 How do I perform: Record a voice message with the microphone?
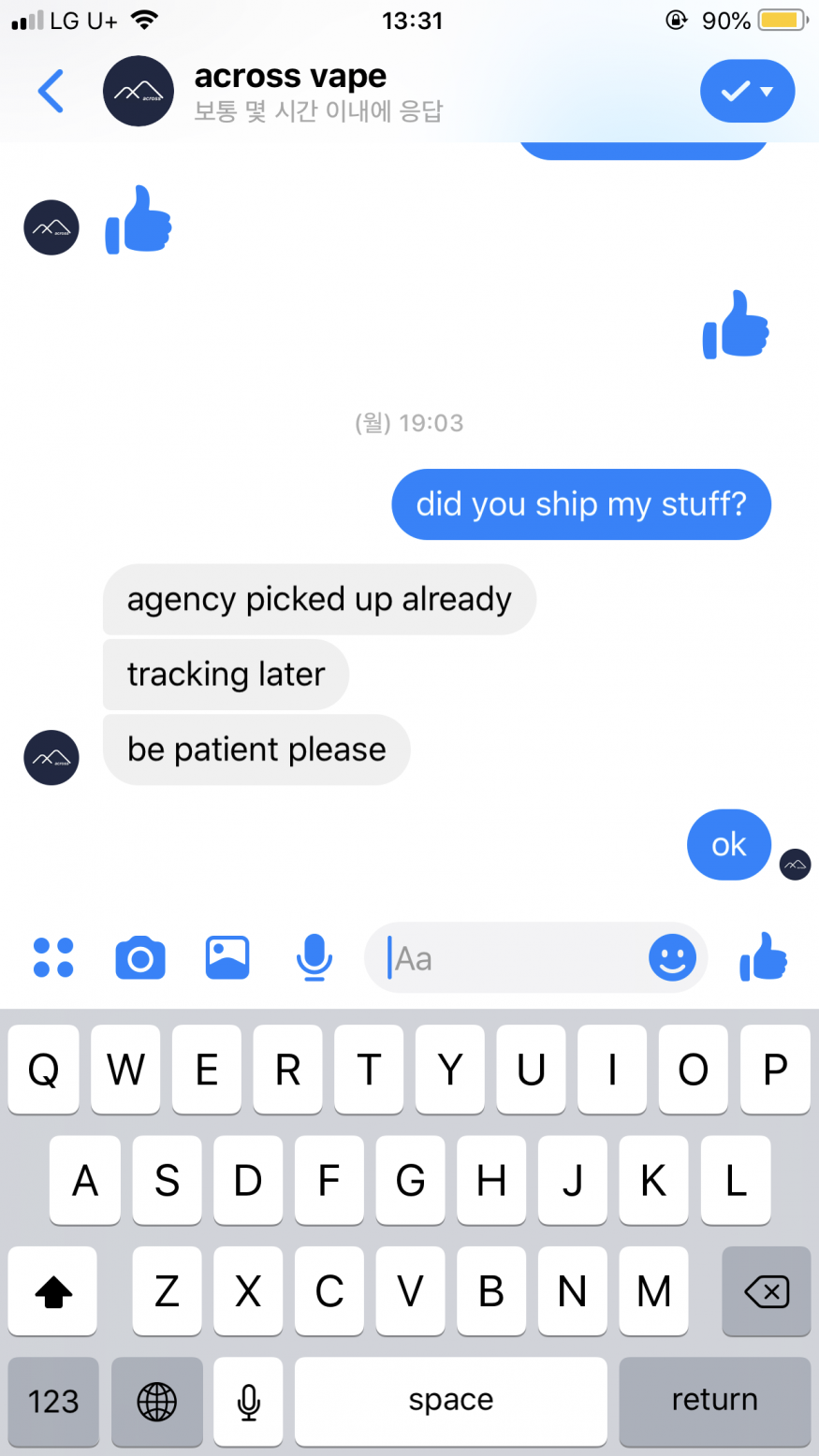(x=314, y=957)
